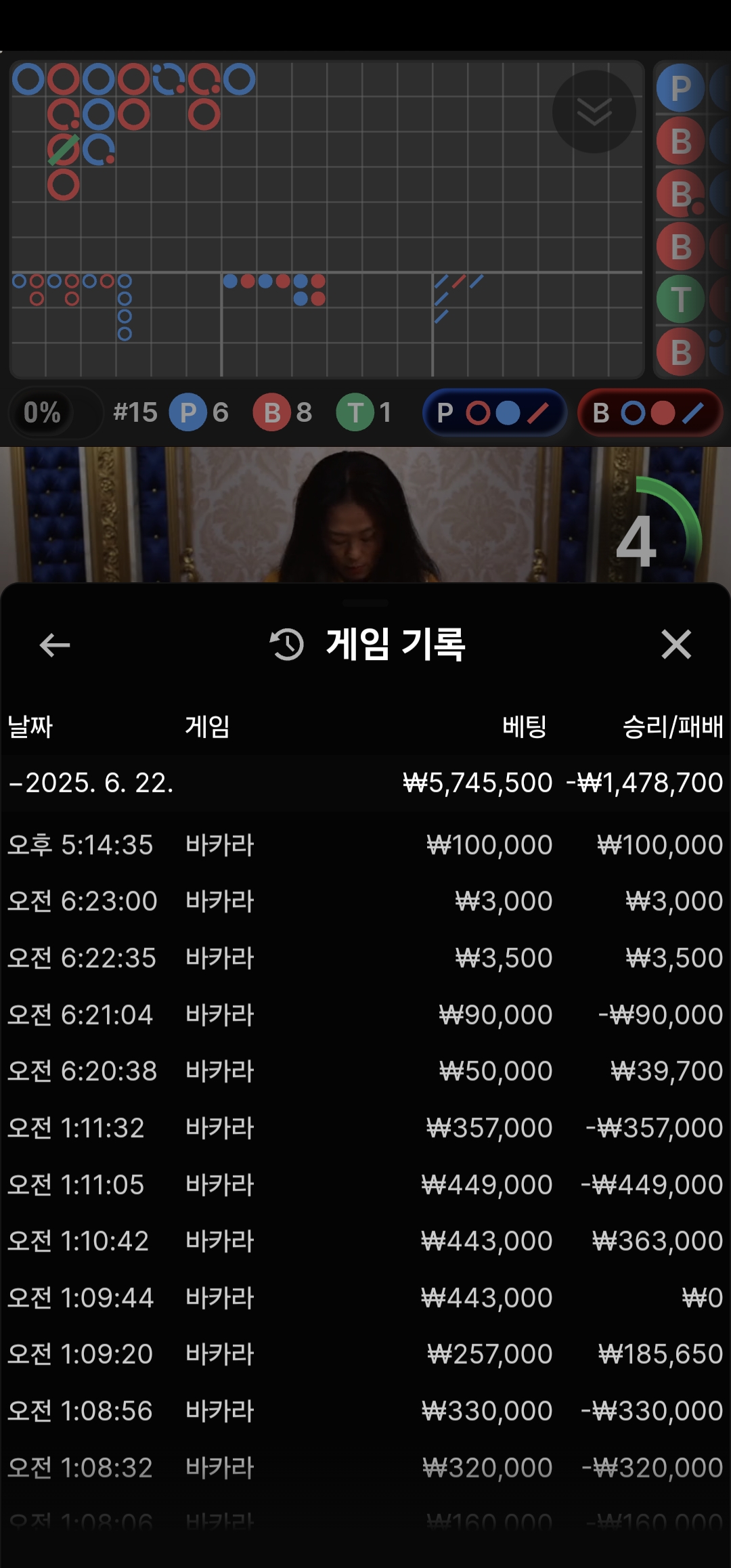The image size is (731, 1568).
Task: Go back from the 게임 기록 panel
Action: pos(55,645)
